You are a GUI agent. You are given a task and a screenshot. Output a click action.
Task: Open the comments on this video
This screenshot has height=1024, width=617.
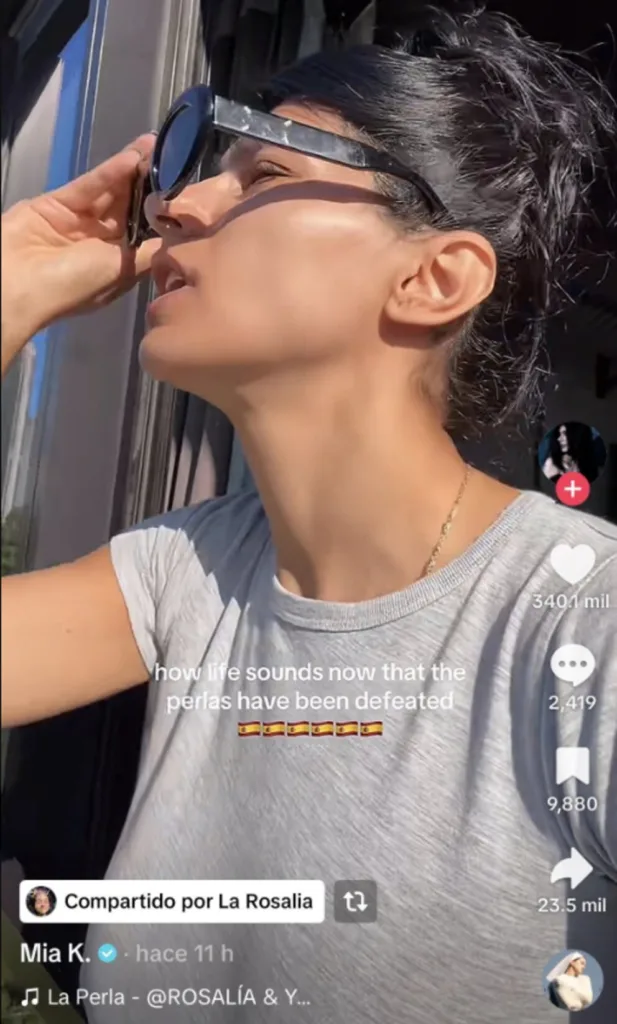pos(573,665)
